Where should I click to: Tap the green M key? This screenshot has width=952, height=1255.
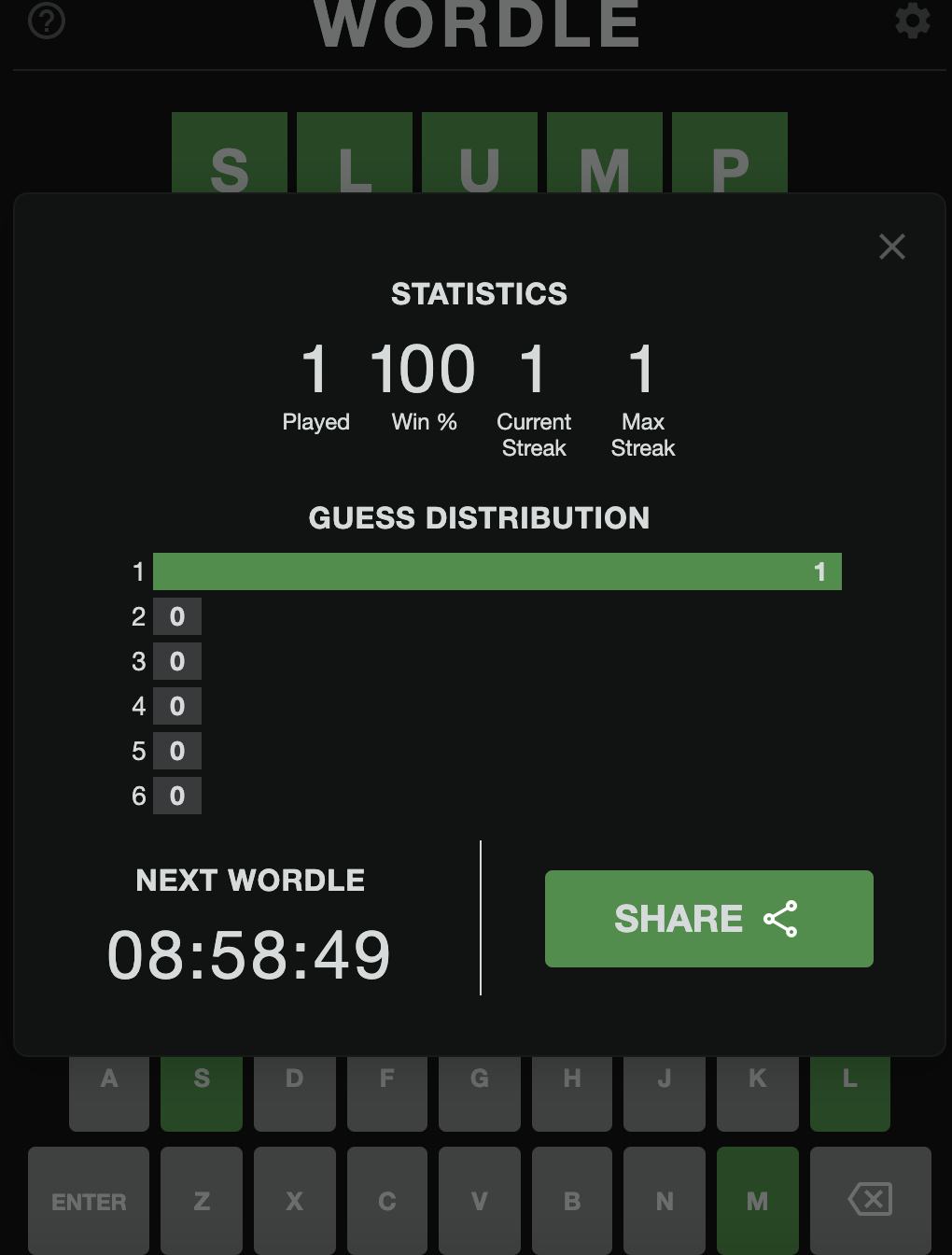pos(757,1200)
